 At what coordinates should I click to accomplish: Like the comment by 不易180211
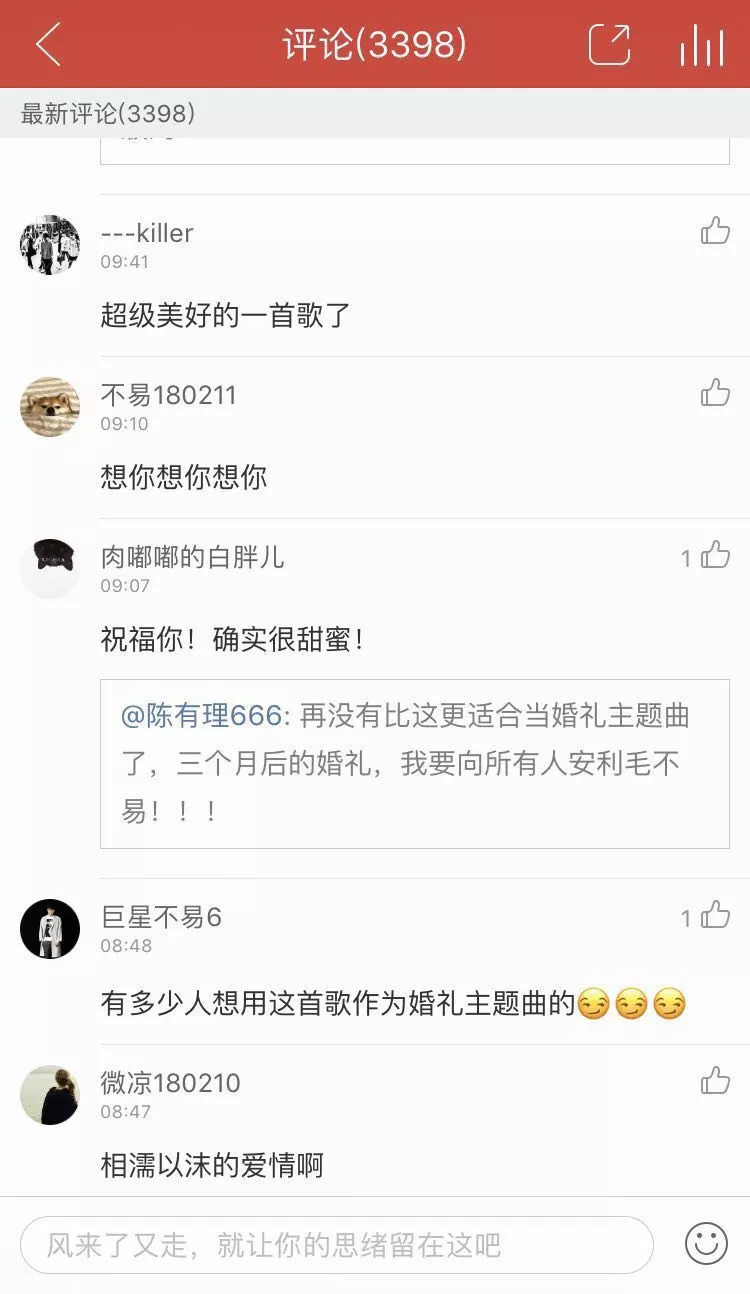[x=715, y=393]
